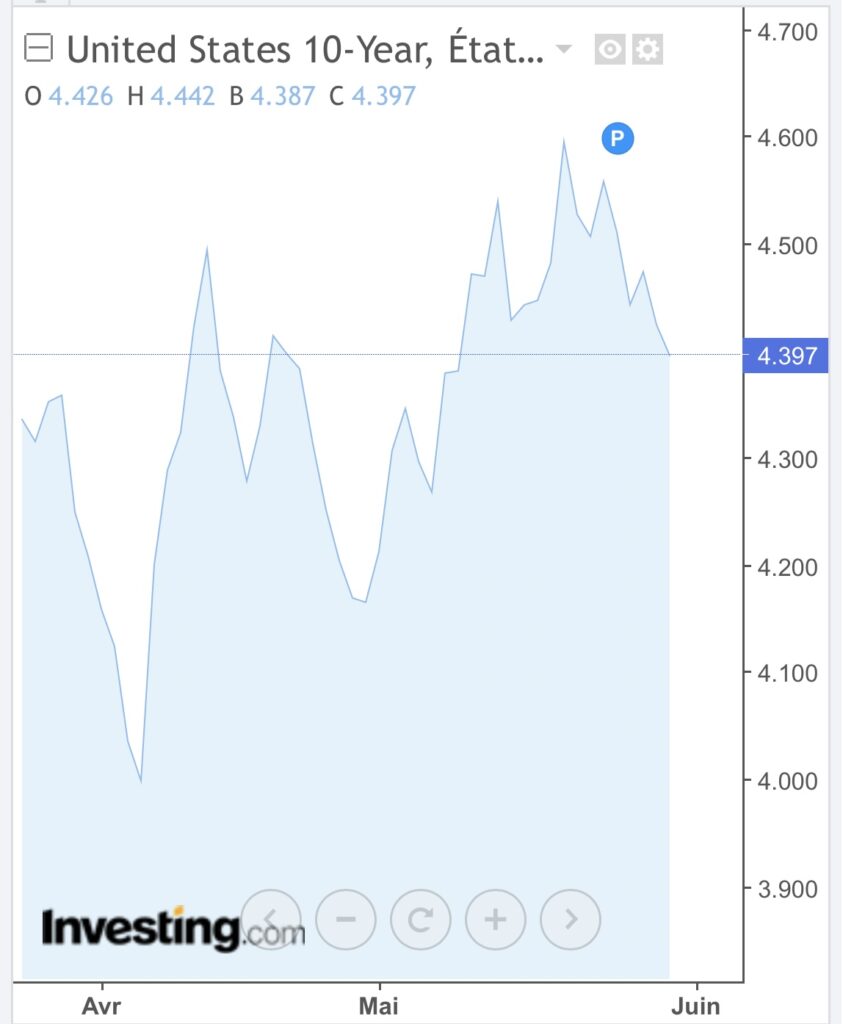Tap the blue P event marker
This screenshot has height=1024, width=843.
(618, 138)
